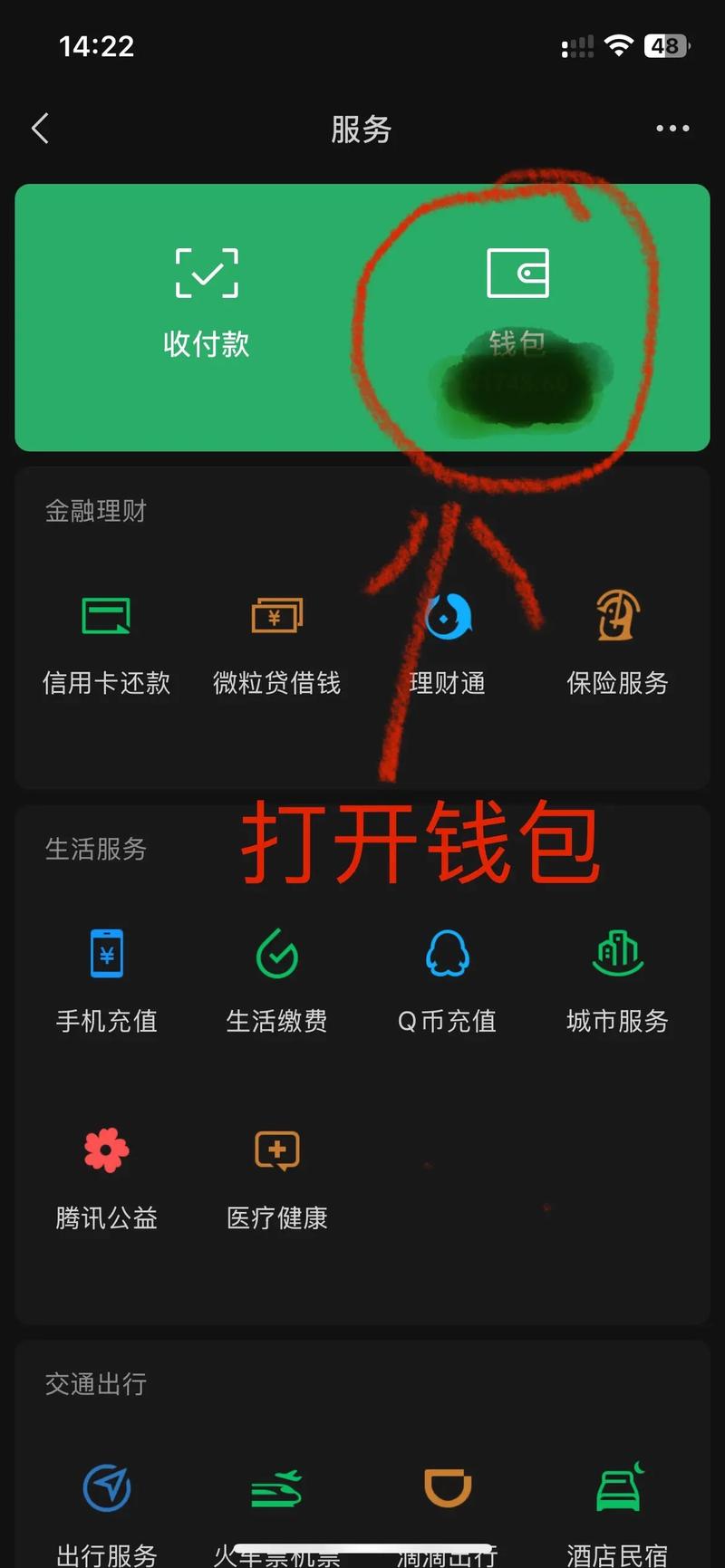Select the 医疗健康 health services icon
The image size is (725, 1568).
click(276, 1150)
